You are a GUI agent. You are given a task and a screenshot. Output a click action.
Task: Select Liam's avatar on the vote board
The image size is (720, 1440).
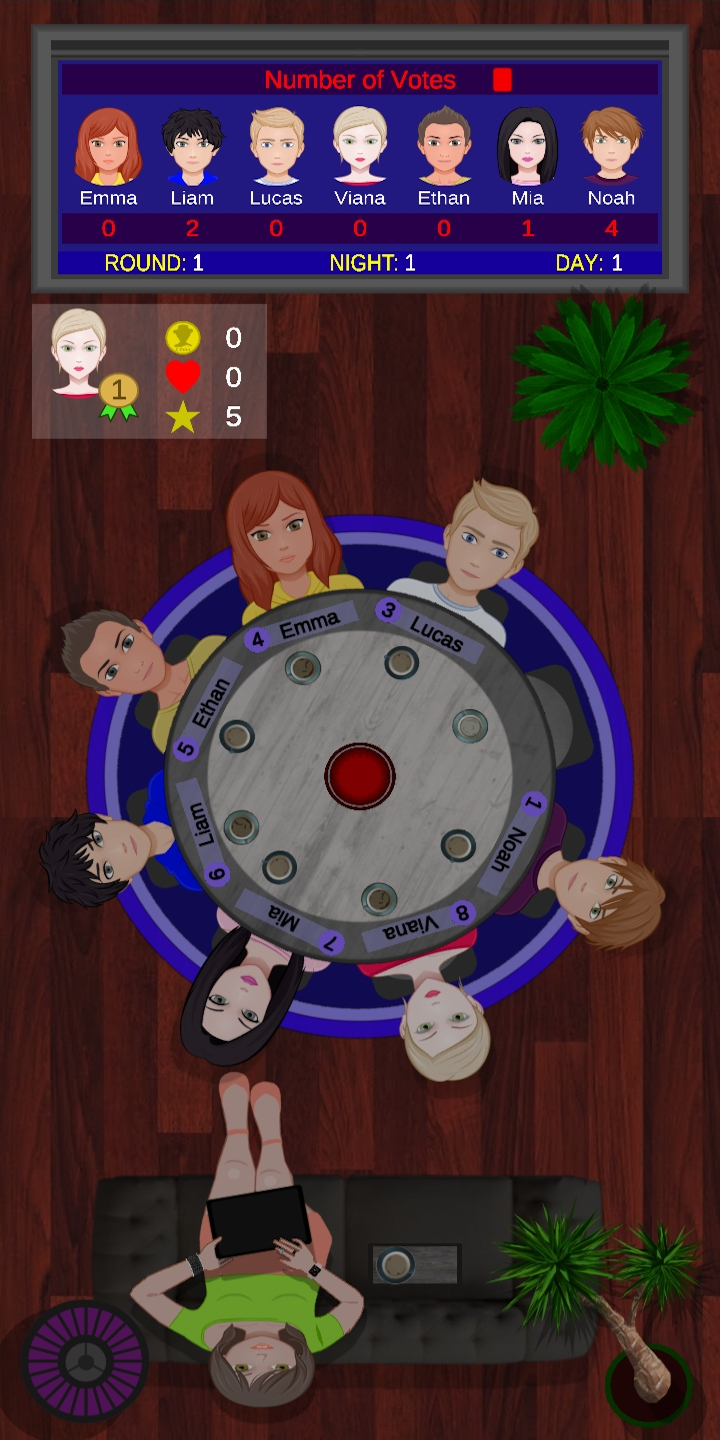click(192, 146)
